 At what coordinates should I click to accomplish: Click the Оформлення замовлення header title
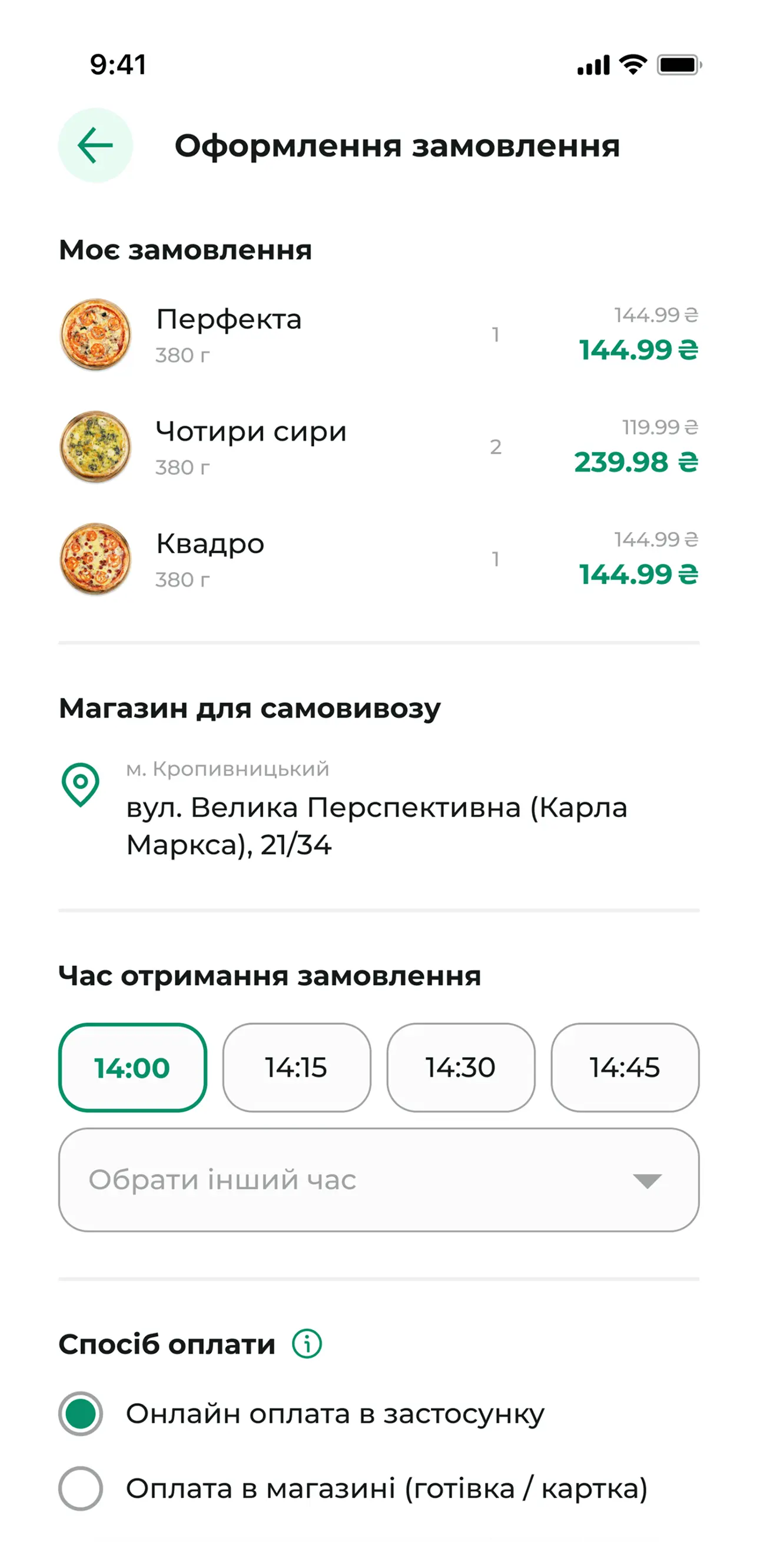(x=397, y=145)
